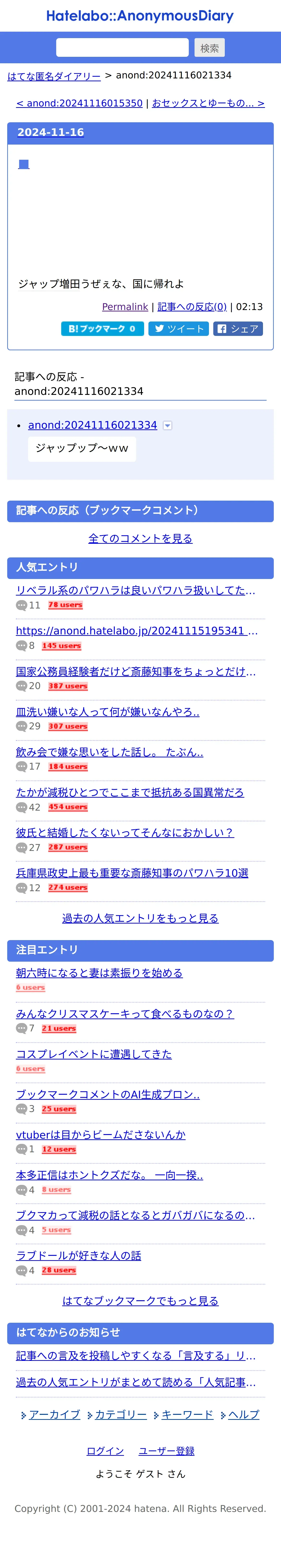Open the アーカイブ footer link
The height and width of the screenshot is (1568, 281).
pos(54,1415)
